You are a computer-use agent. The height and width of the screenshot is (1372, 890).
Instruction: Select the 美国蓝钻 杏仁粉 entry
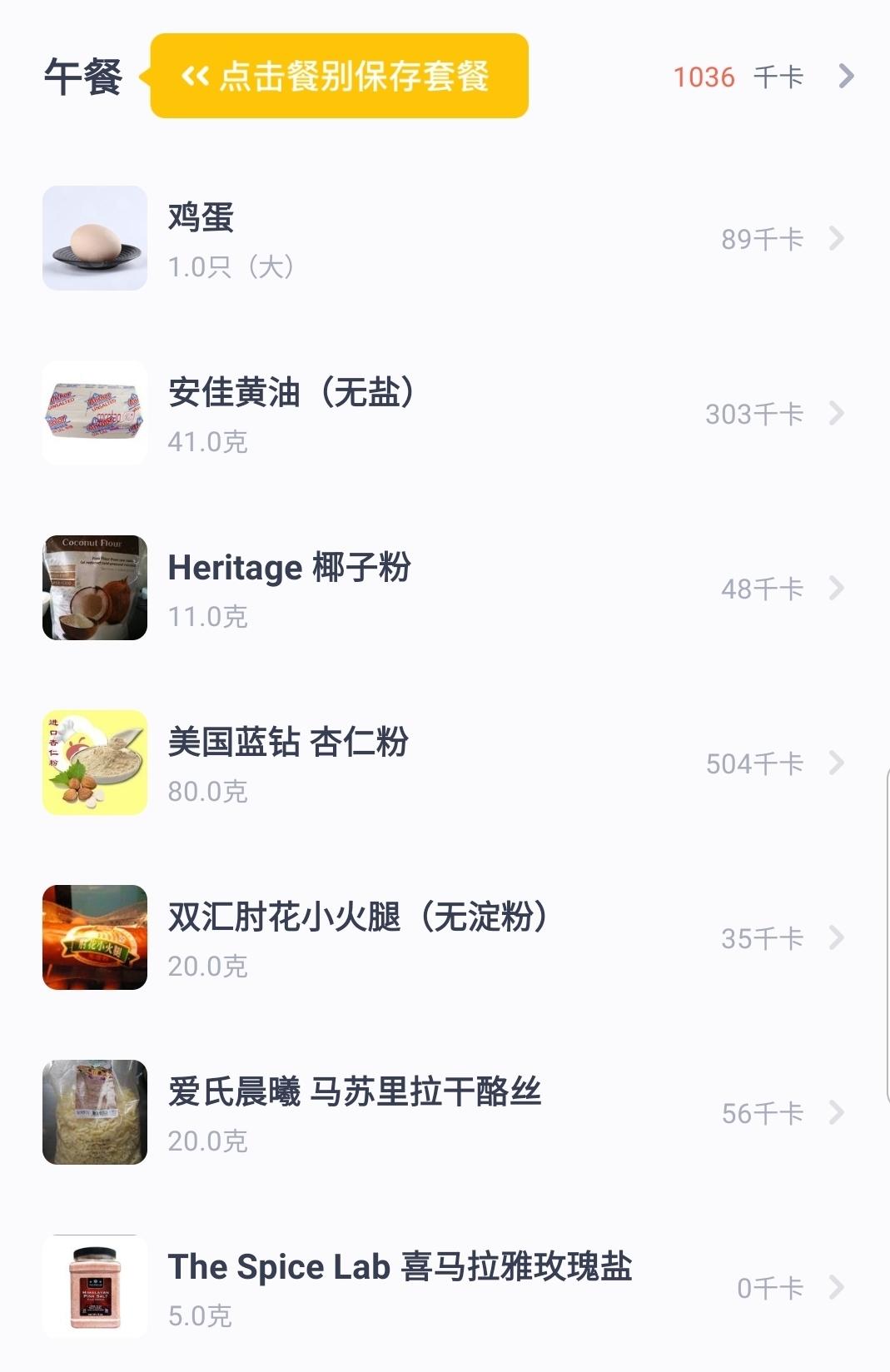tap(444, 763)
